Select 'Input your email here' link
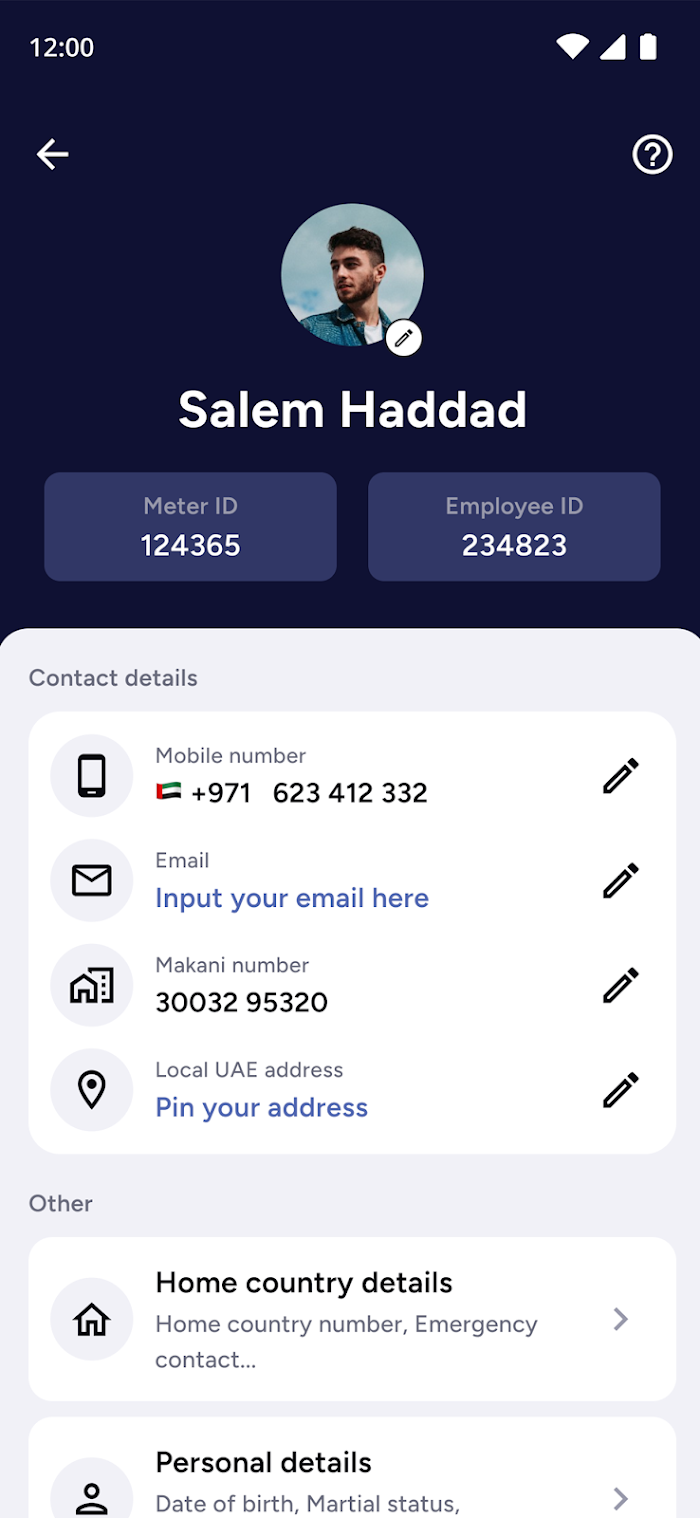700x1518 pixels. pyautogui.click(x=292, y=898)
